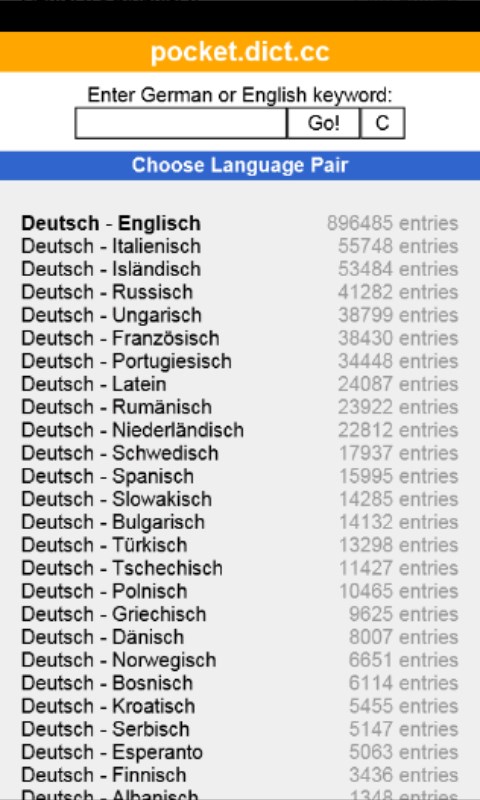This screenshot has height=800, width=480.
Task: Select the Deutsch - Türkisch pair
Action: click(104, 545)
